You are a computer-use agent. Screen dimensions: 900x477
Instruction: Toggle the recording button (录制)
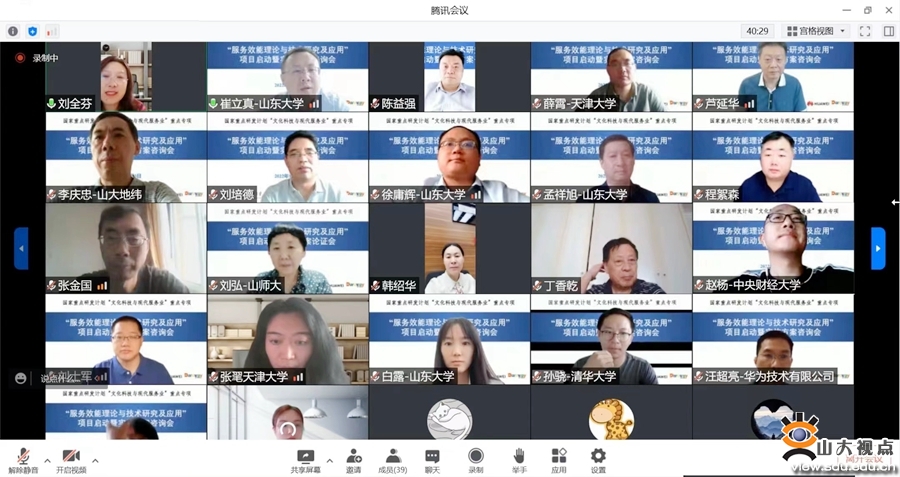[475, 458]
